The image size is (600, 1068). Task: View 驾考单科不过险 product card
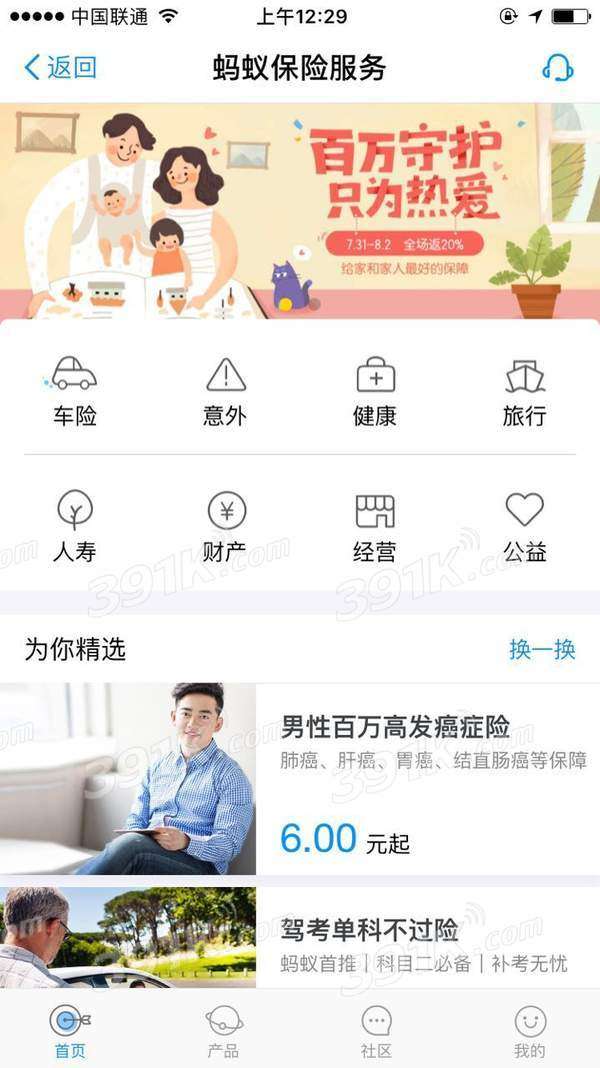click(x=300, y=938)
